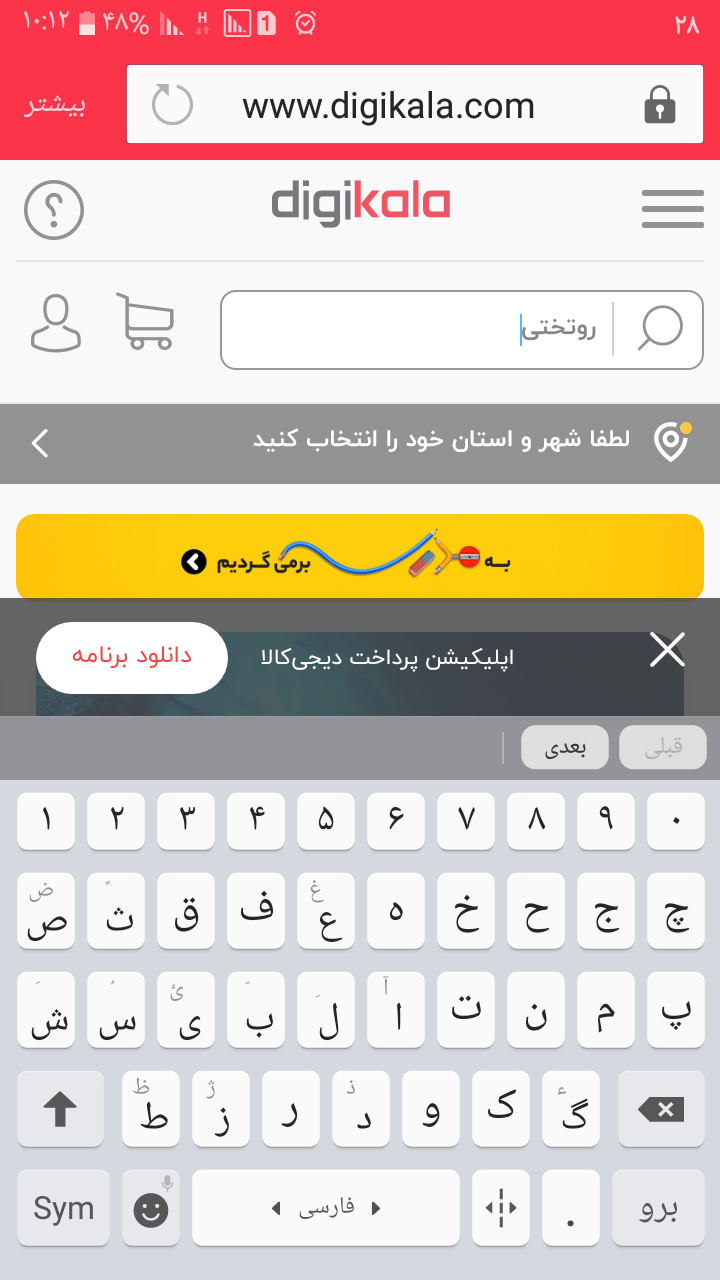720x1280 pixels.
Task: Open the yellow back-to-school banner
Action: (360, 558)
